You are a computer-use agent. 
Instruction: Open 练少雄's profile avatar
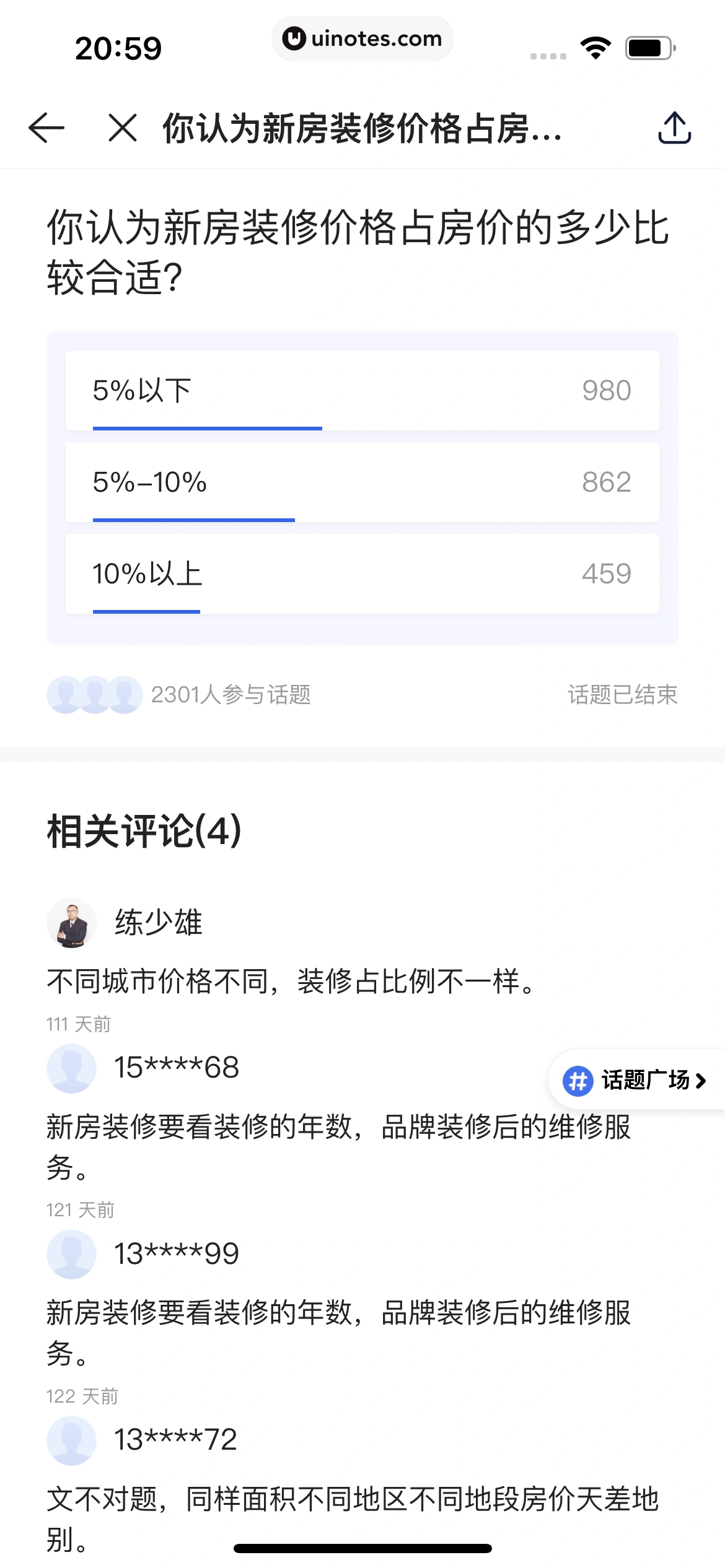[x=72, y=923]
